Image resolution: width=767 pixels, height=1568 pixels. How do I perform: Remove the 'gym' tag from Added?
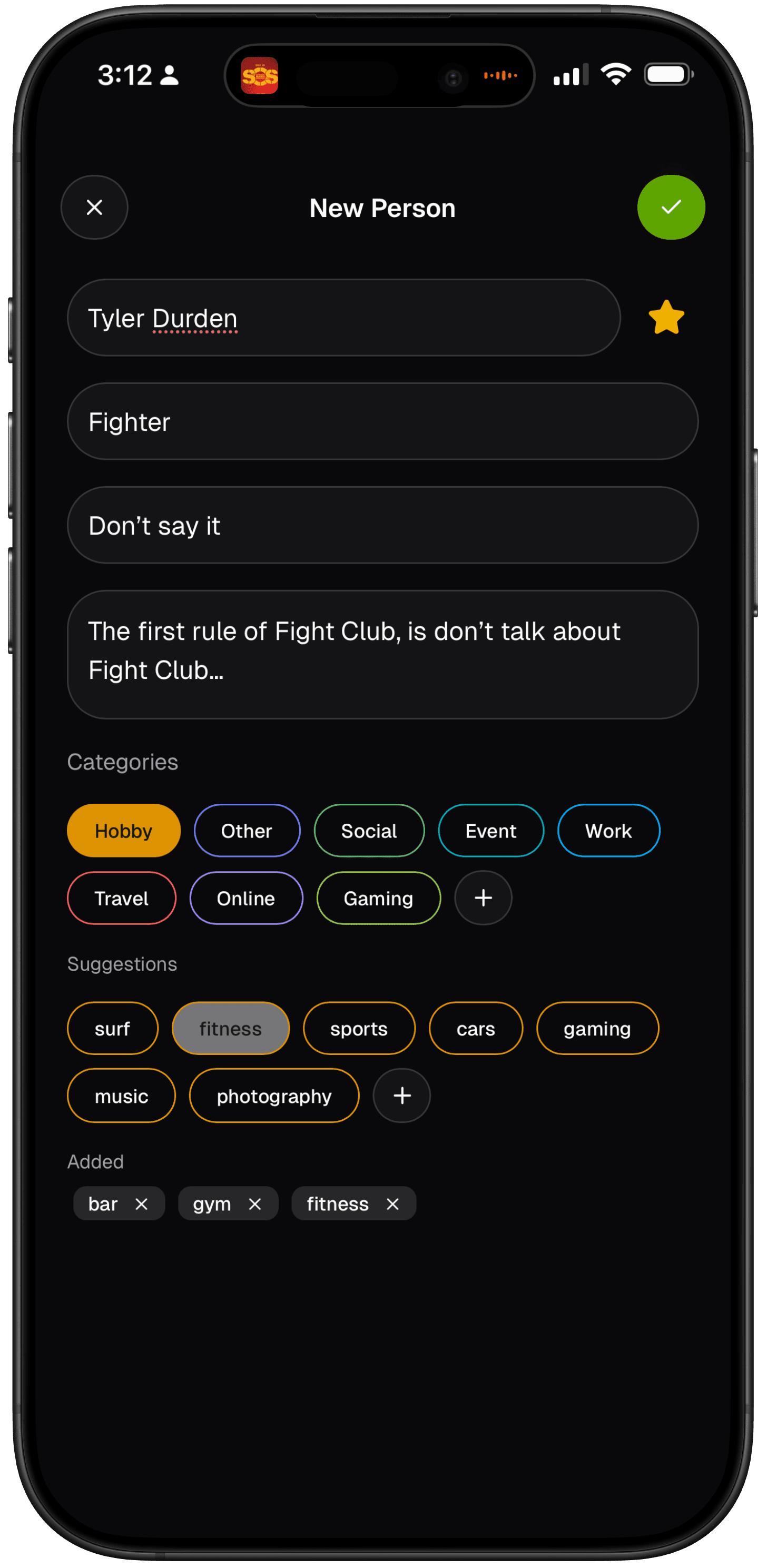254,1204
